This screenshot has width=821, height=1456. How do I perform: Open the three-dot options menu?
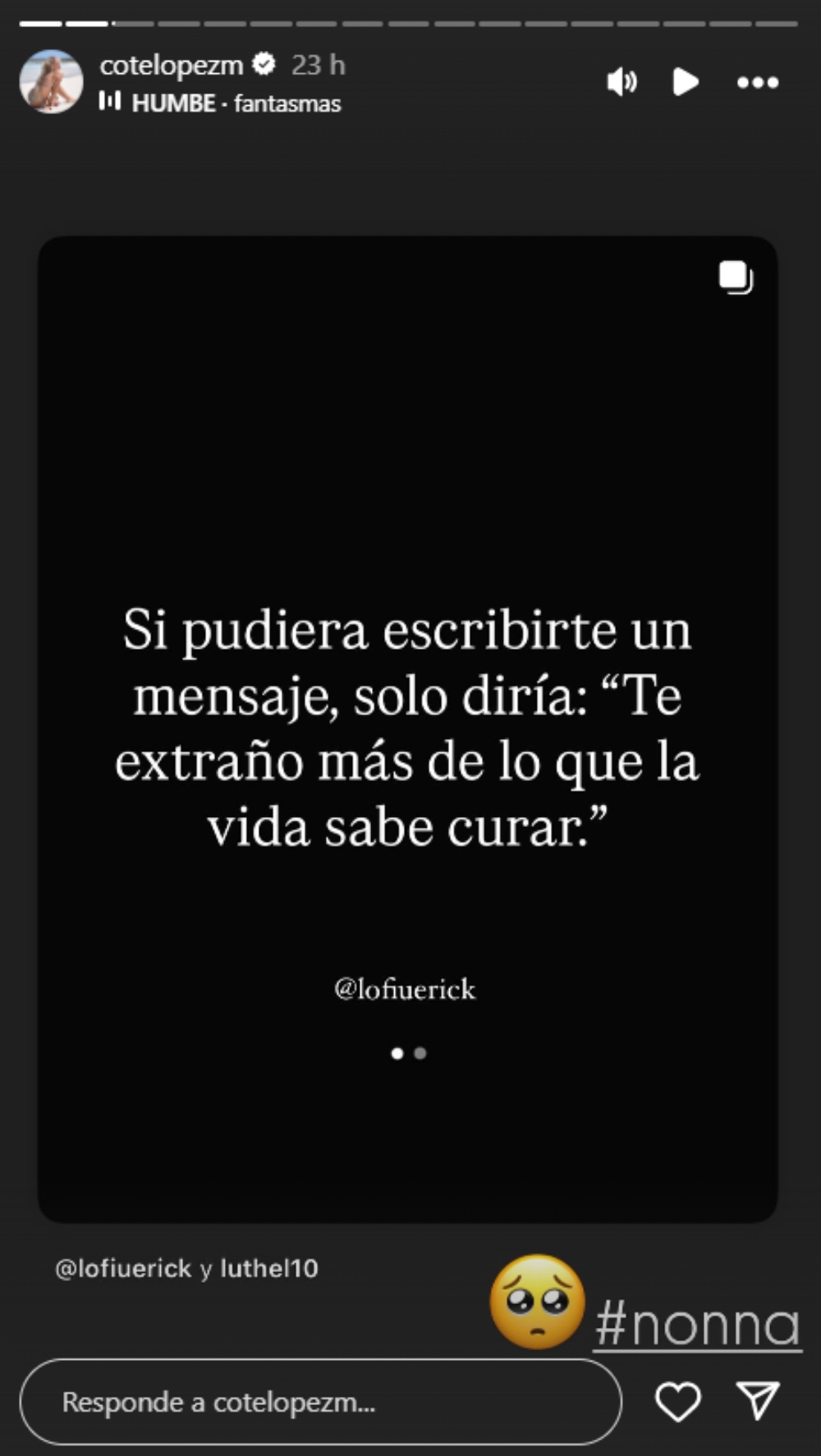click(x=757, y=82)
